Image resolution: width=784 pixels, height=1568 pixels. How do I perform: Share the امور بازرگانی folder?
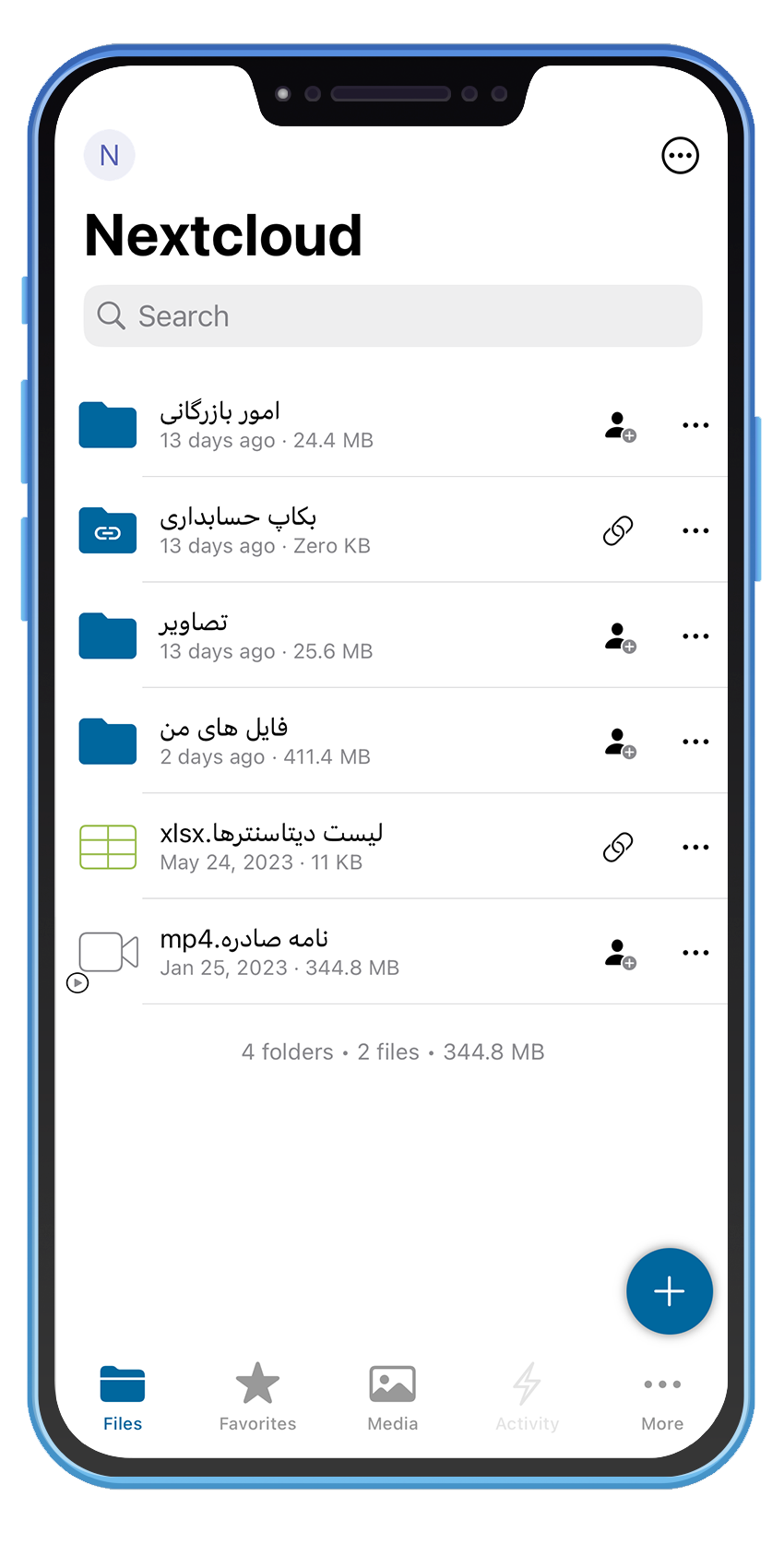(620, 426)
